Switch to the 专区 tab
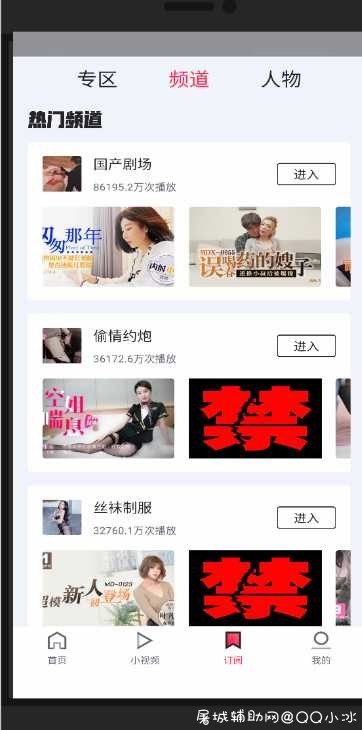362x730 pixels. 97,79
